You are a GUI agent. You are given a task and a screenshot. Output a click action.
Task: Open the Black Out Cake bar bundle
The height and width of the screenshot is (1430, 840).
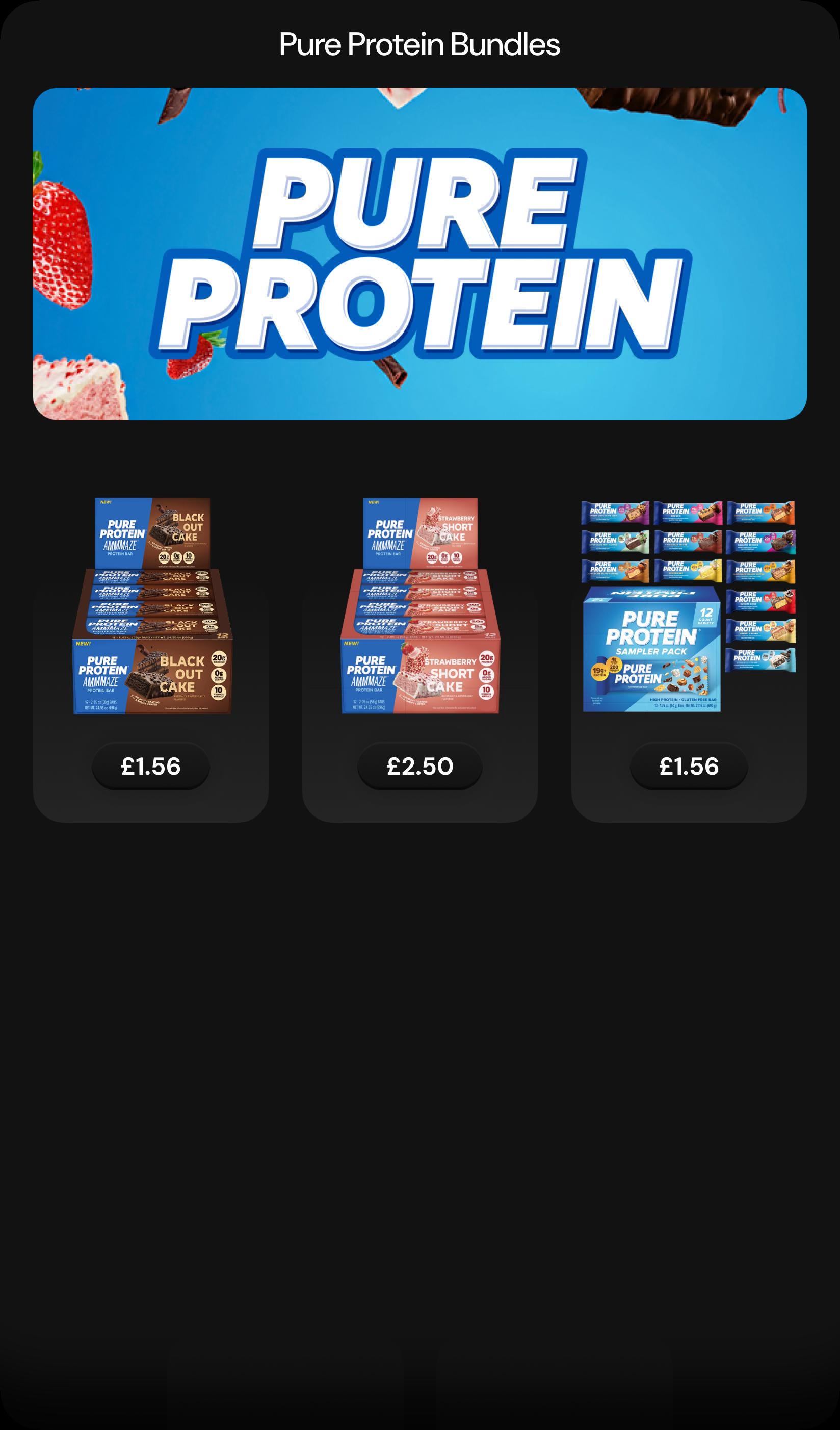tap(151, 605)
